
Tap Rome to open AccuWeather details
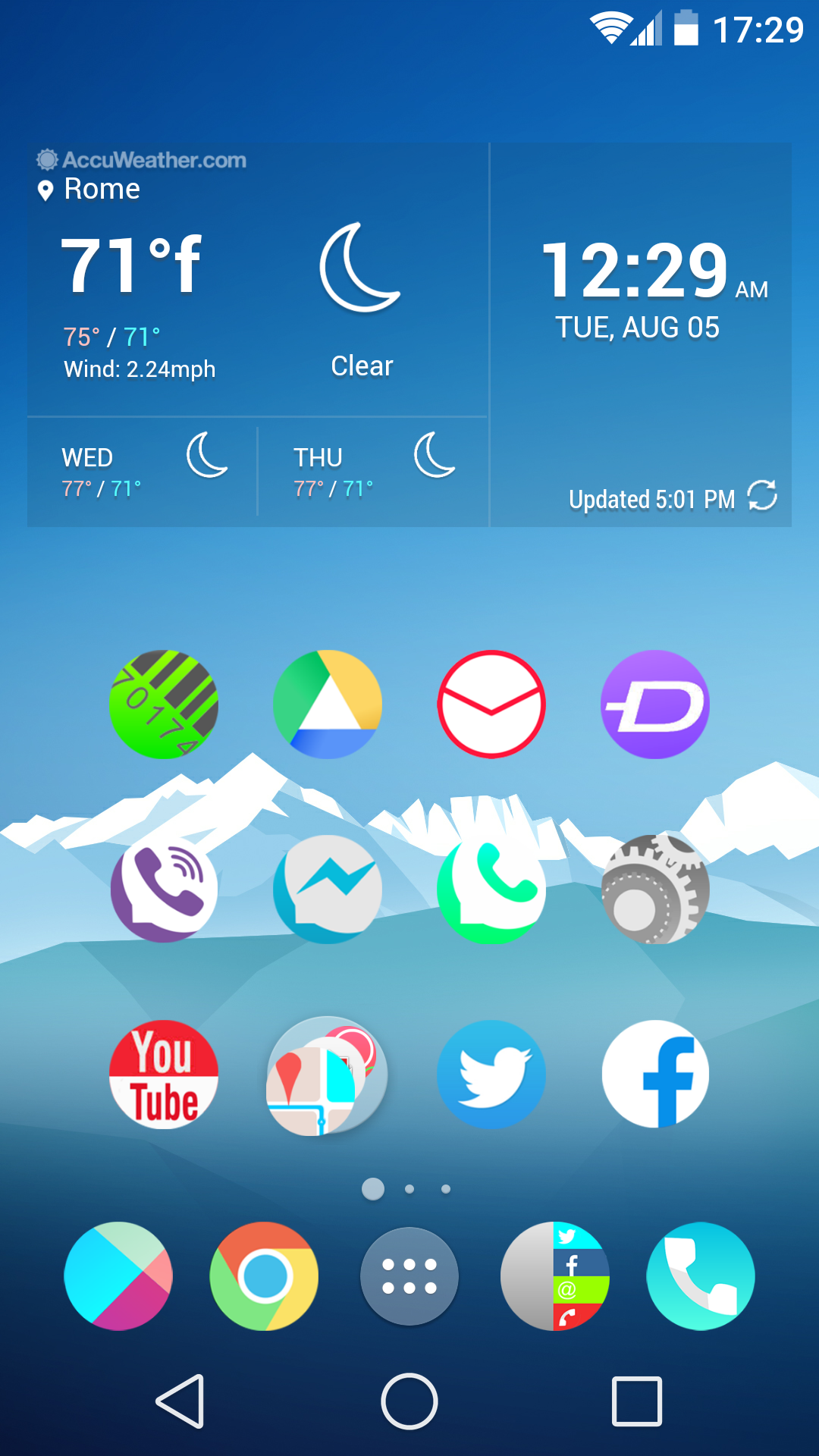[99, 189]
